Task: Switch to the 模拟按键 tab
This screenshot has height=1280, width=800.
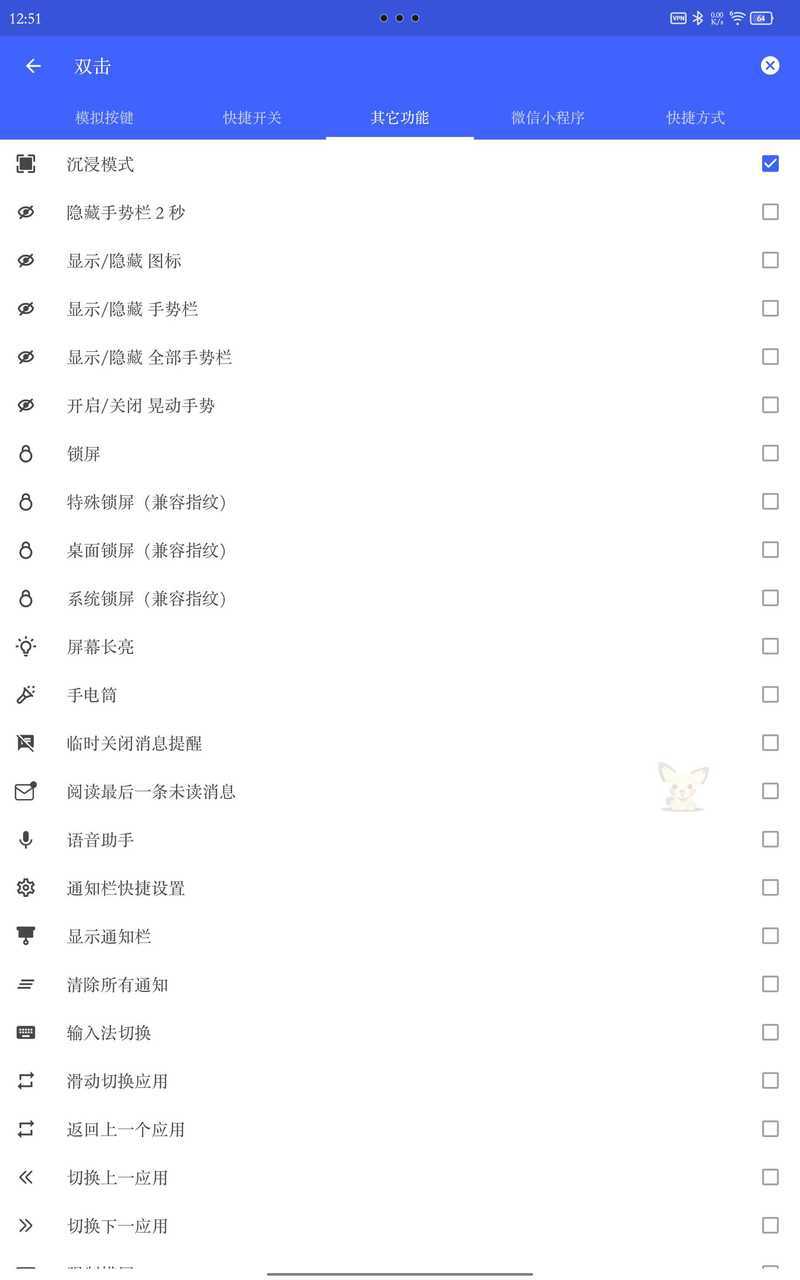Action: point(104,118)
